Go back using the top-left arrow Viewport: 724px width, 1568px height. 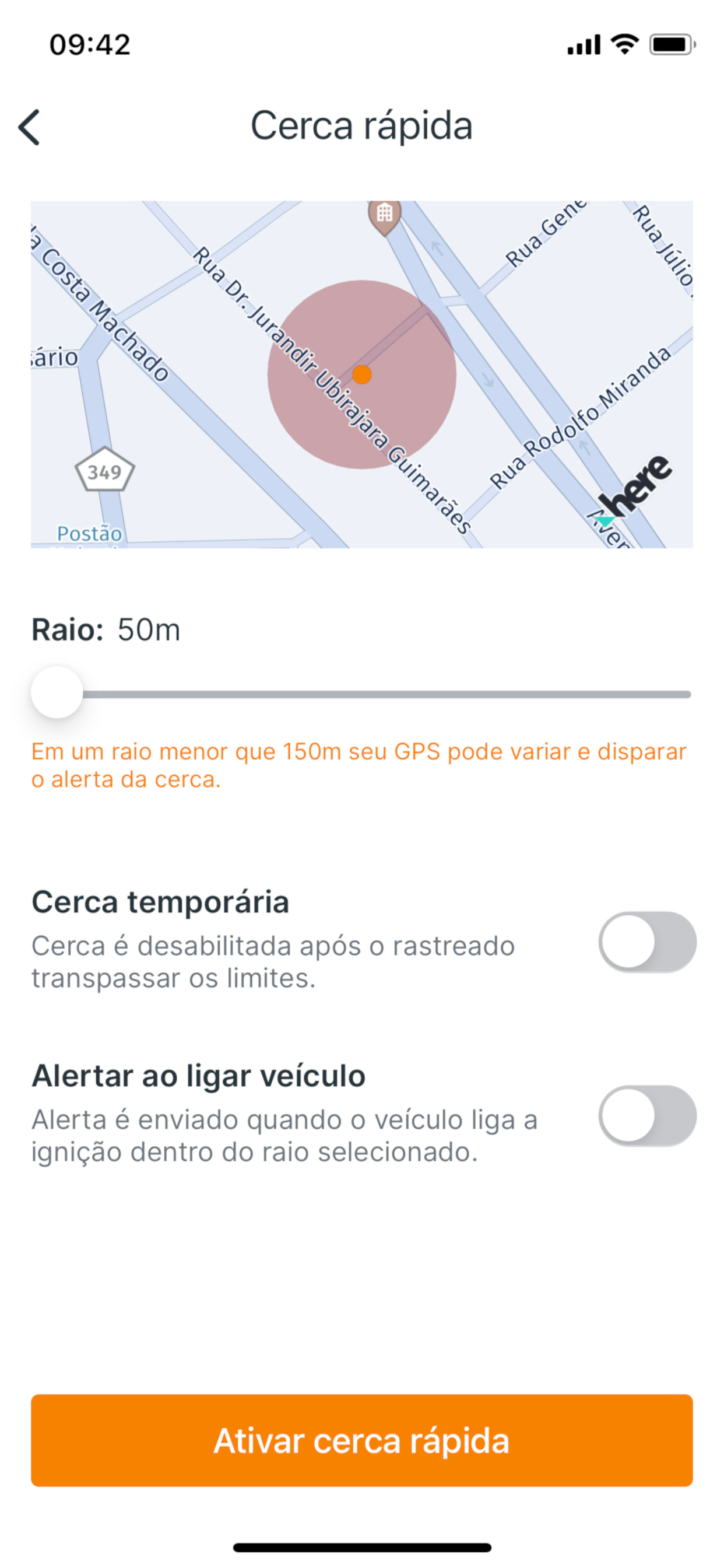pos(29,127)
